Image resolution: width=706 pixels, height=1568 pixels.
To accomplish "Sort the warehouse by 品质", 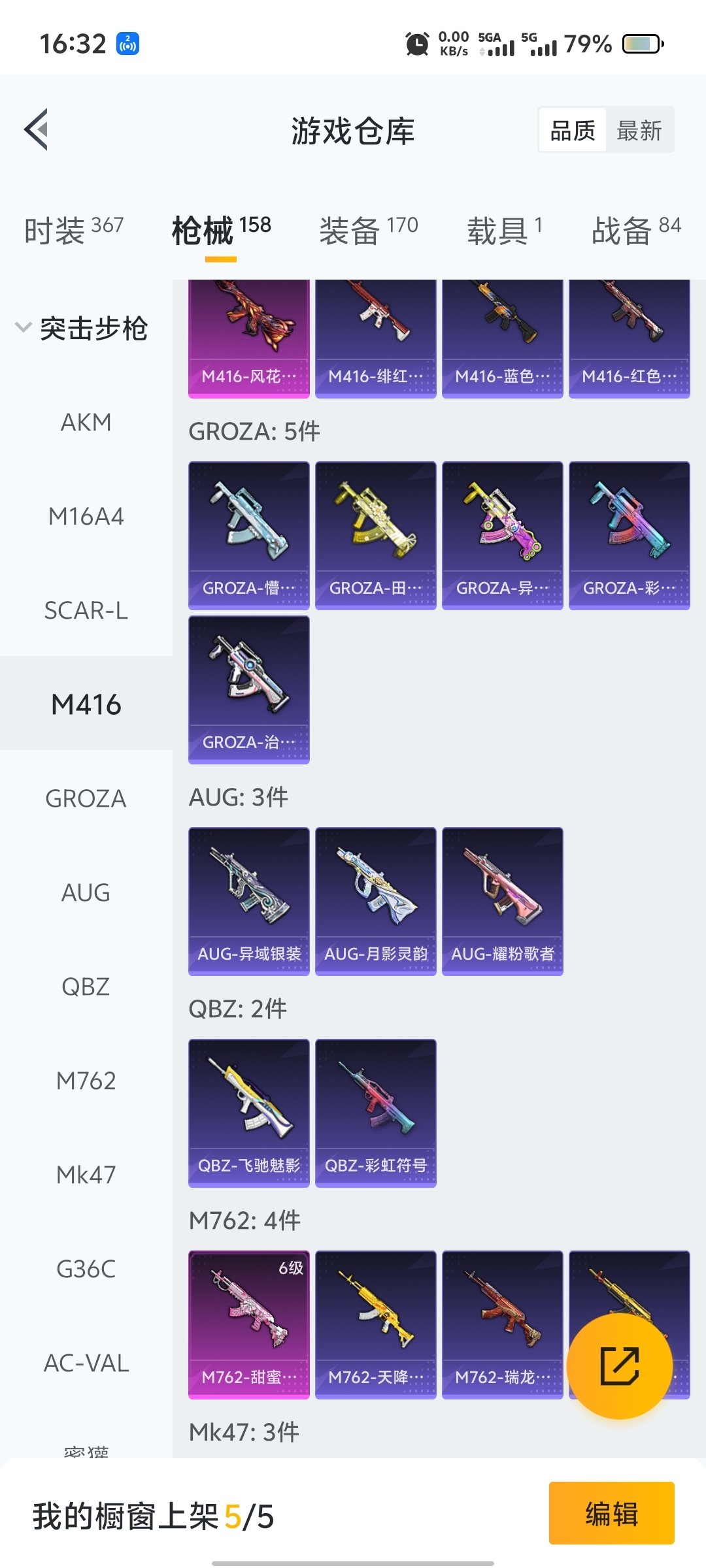I will tap(572, 130).
